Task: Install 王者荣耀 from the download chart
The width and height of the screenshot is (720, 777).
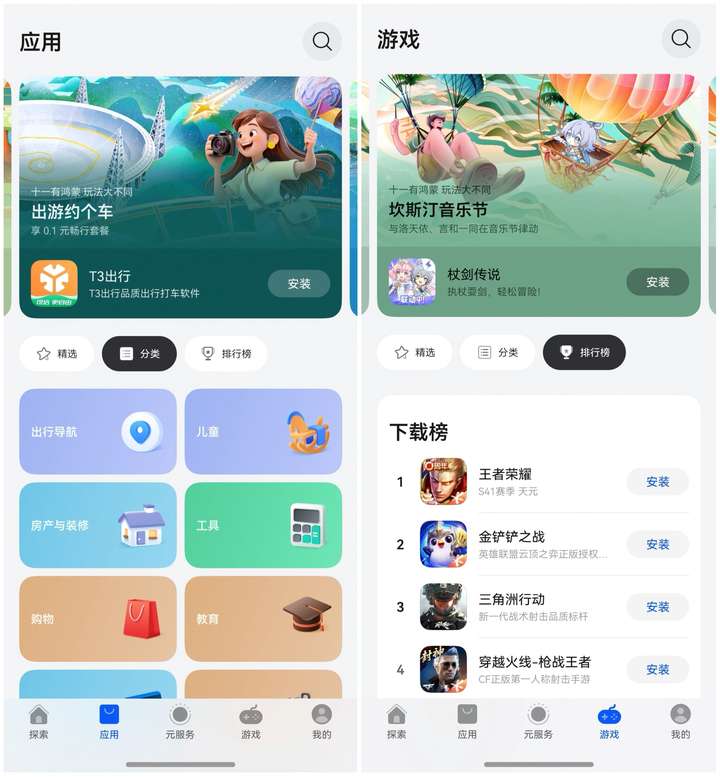Action: pyautogui.click(x=657, y=481)
